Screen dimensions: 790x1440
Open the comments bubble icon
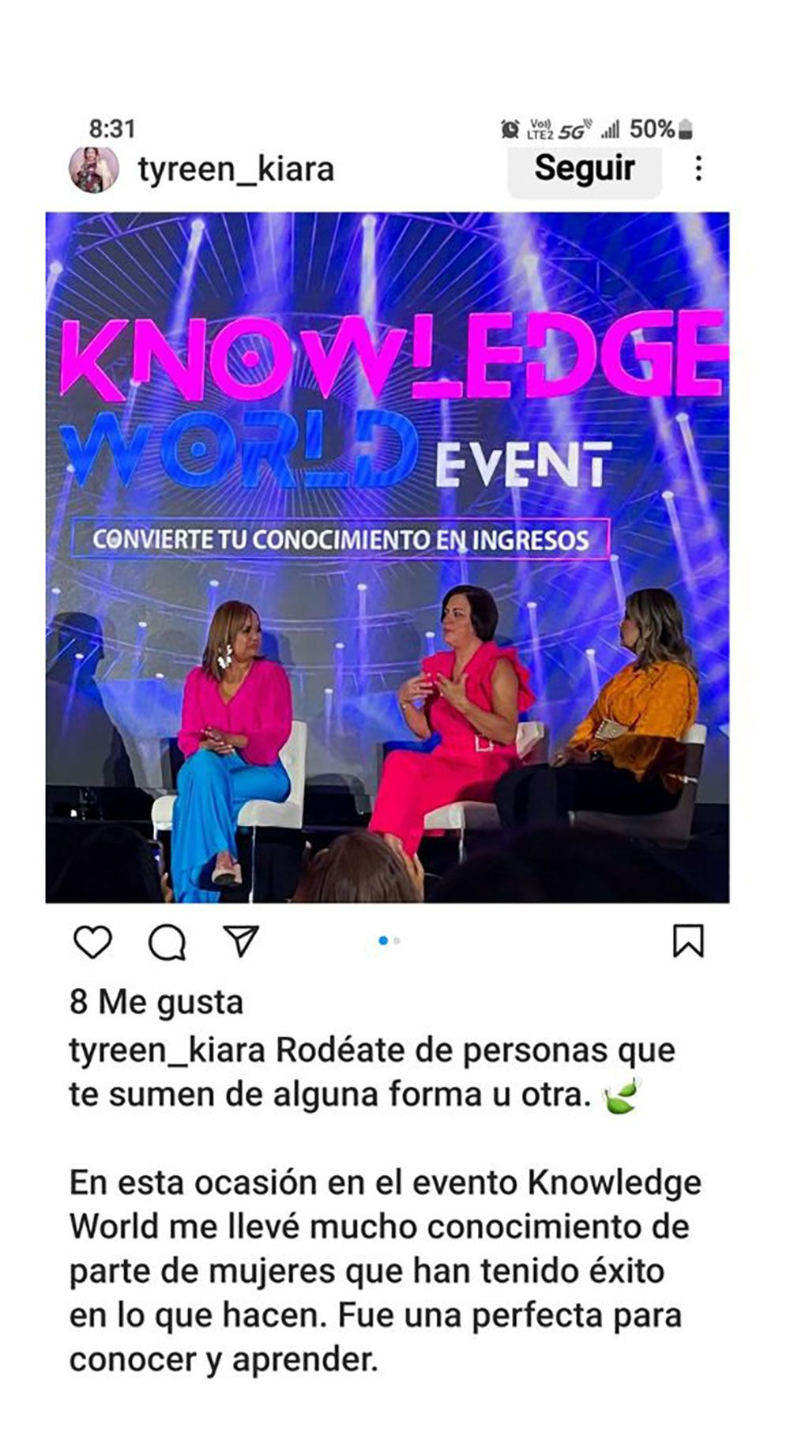[x=167, y=941]
